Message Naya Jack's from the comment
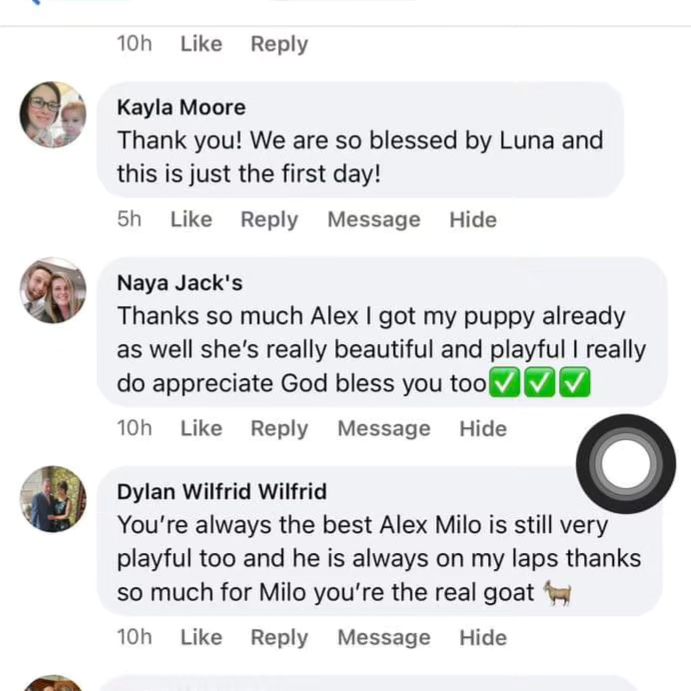691x691 pixels. coord(384,428)
